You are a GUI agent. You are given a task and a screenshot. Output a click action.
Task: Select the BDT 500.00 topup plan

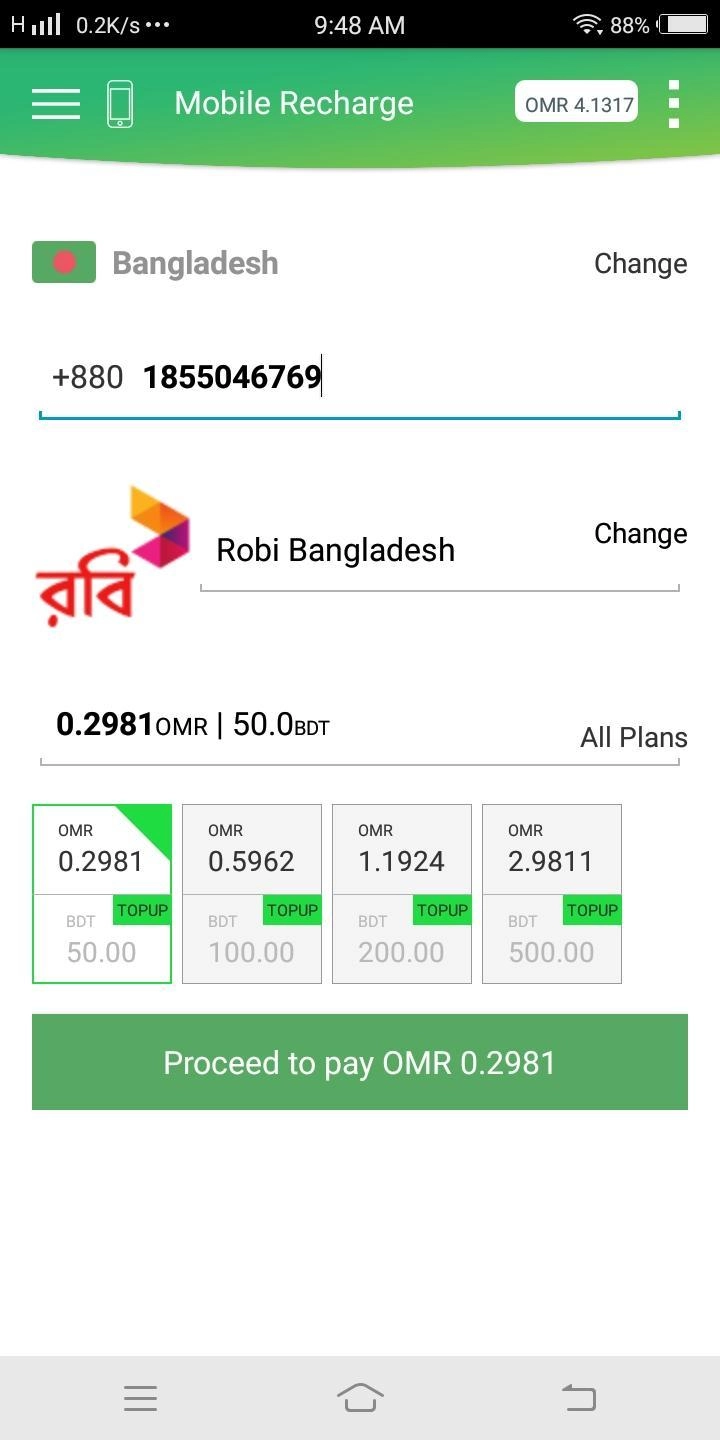tap(552, 894)
